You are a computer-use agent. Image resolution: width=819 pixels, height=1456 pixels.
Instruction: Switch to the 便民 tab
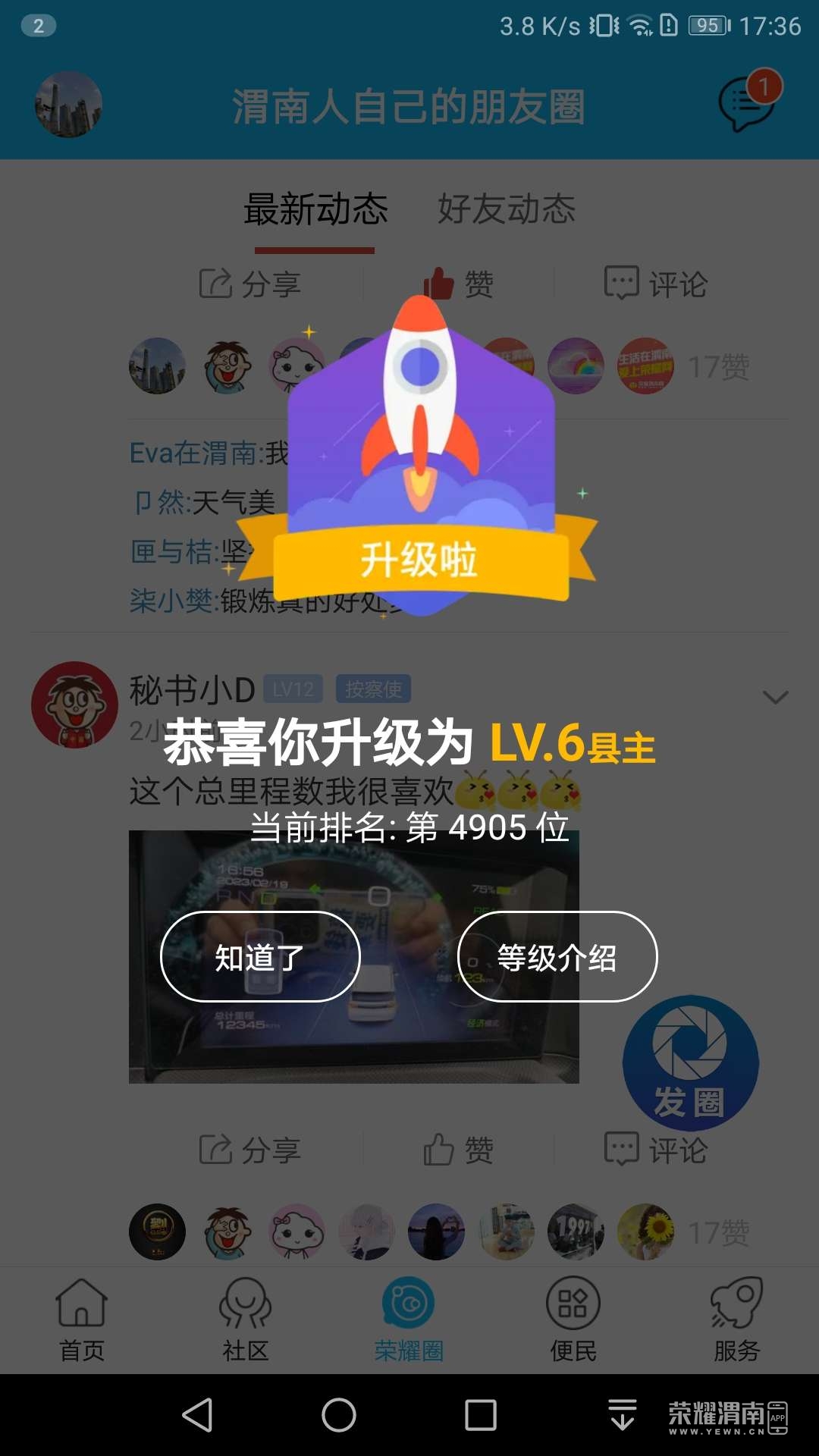click(573, 1319)
